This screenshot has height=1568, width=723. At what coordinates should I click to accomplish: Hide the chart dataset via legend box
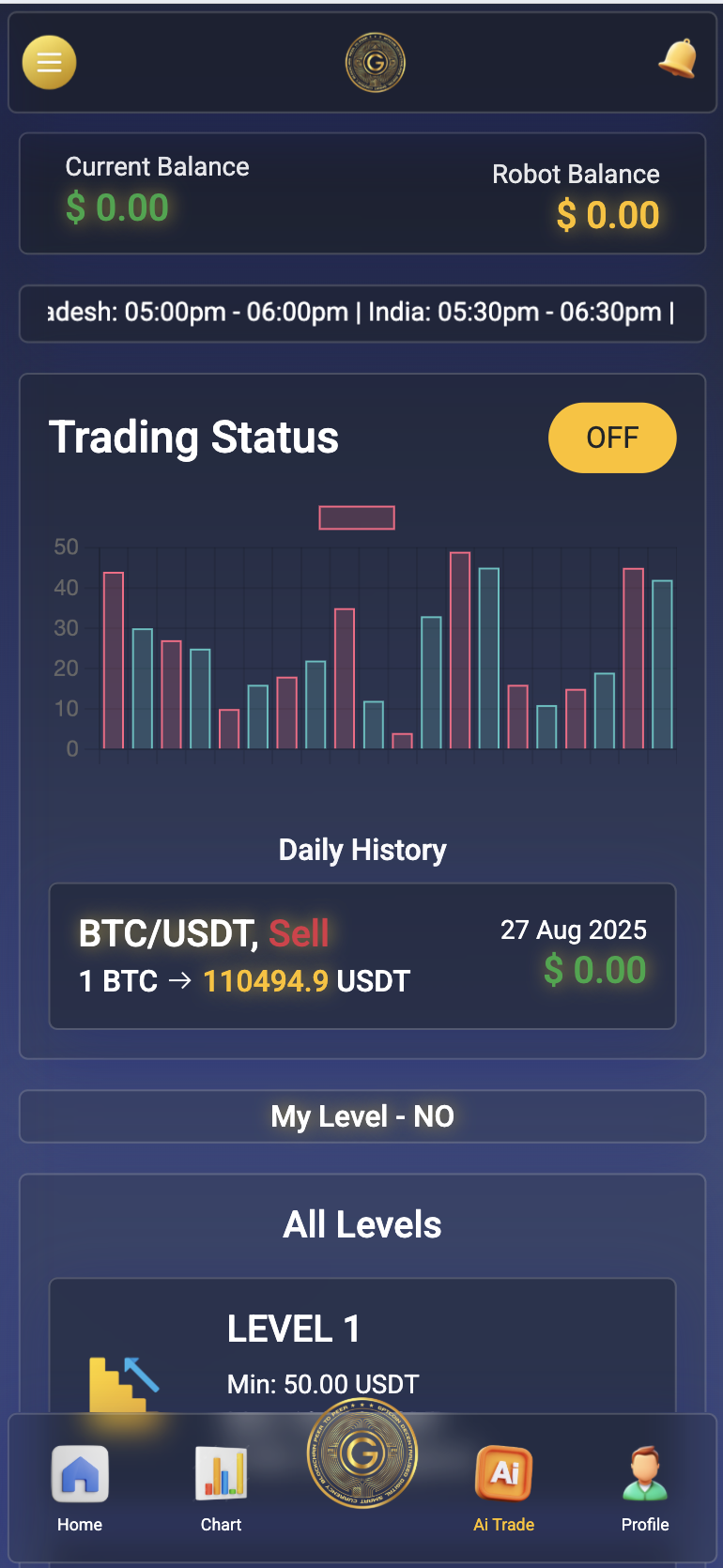[357, 517]
